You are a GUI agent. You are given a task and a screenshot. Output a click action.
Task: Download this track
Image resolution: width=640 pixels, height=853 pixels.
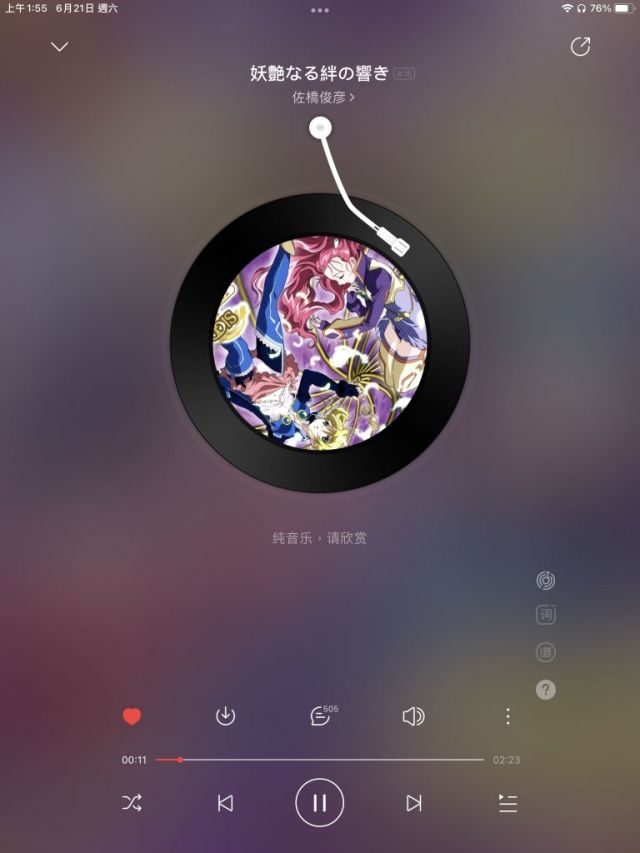(x=226, y=716)
